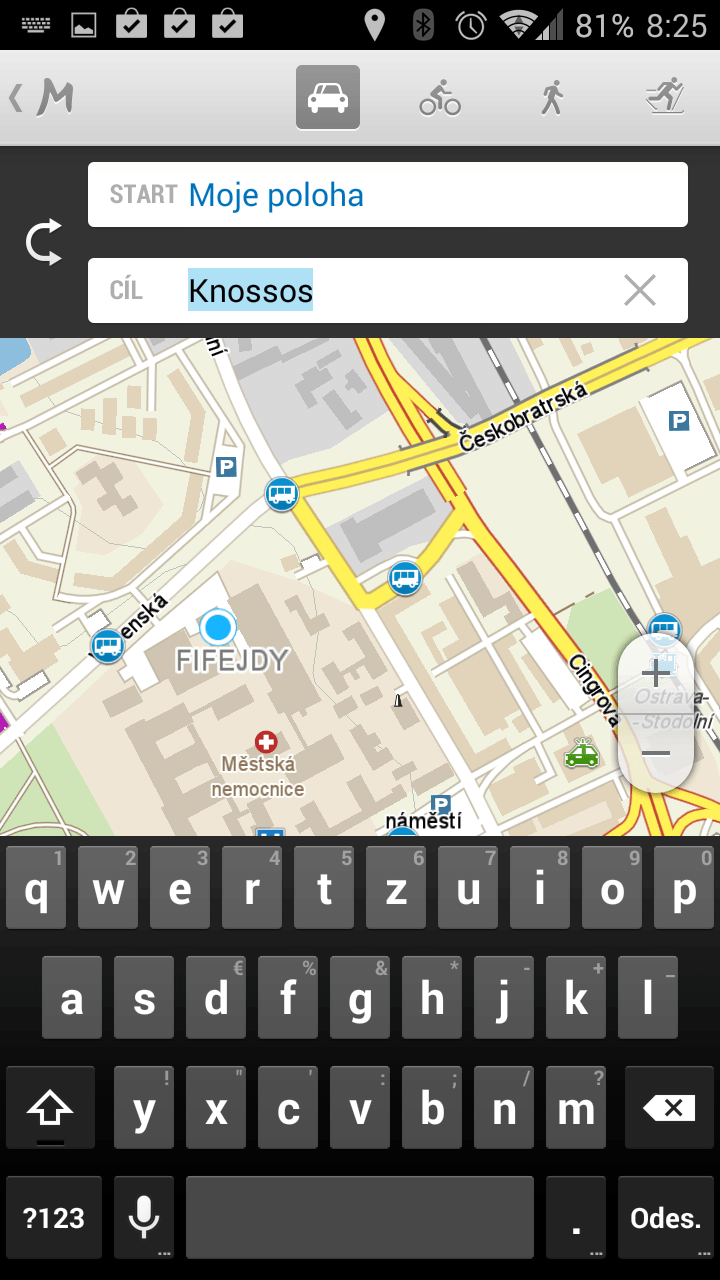Select car route mode

tap(328, 97)
